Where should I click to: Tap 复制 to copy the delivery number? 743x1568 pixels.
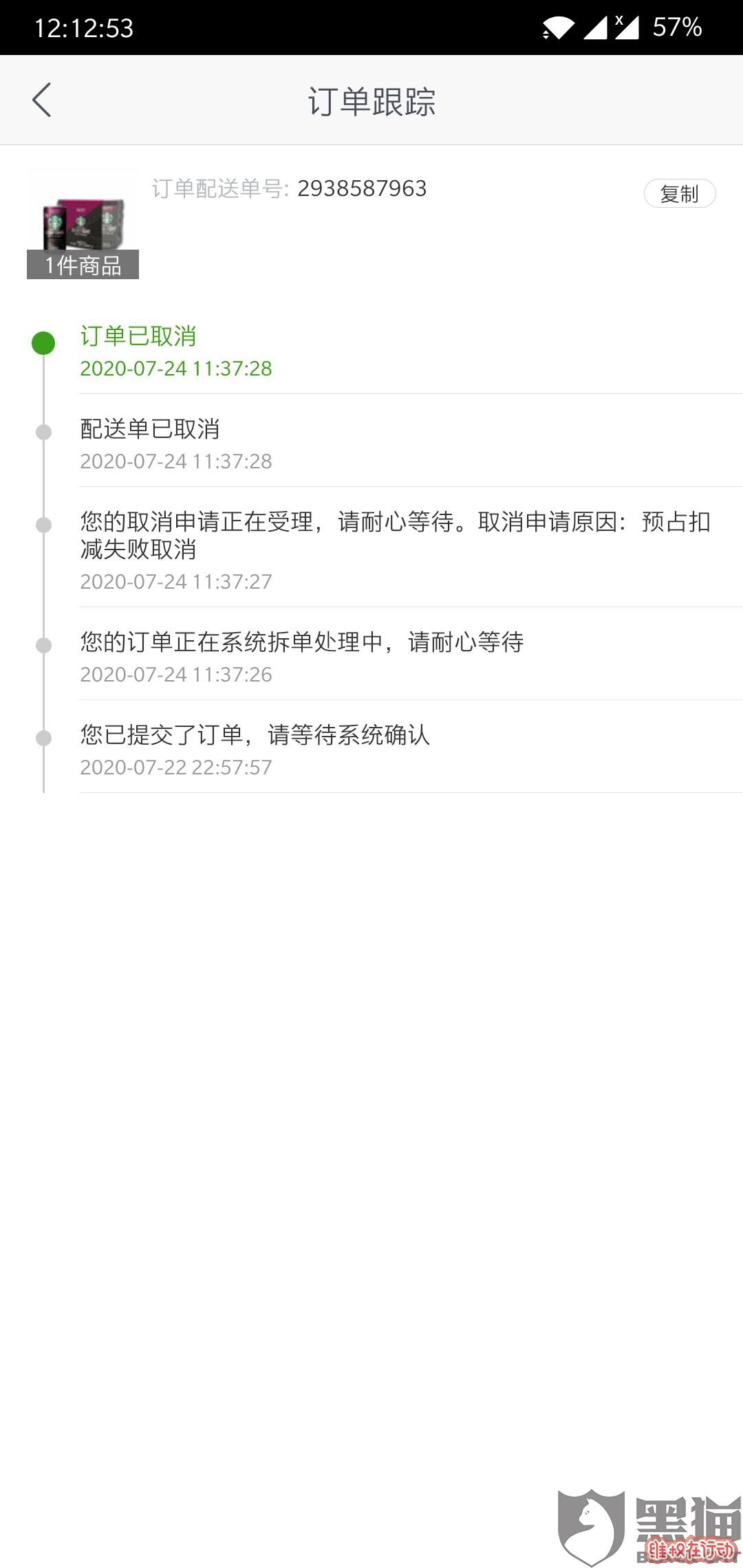[679, 194]
